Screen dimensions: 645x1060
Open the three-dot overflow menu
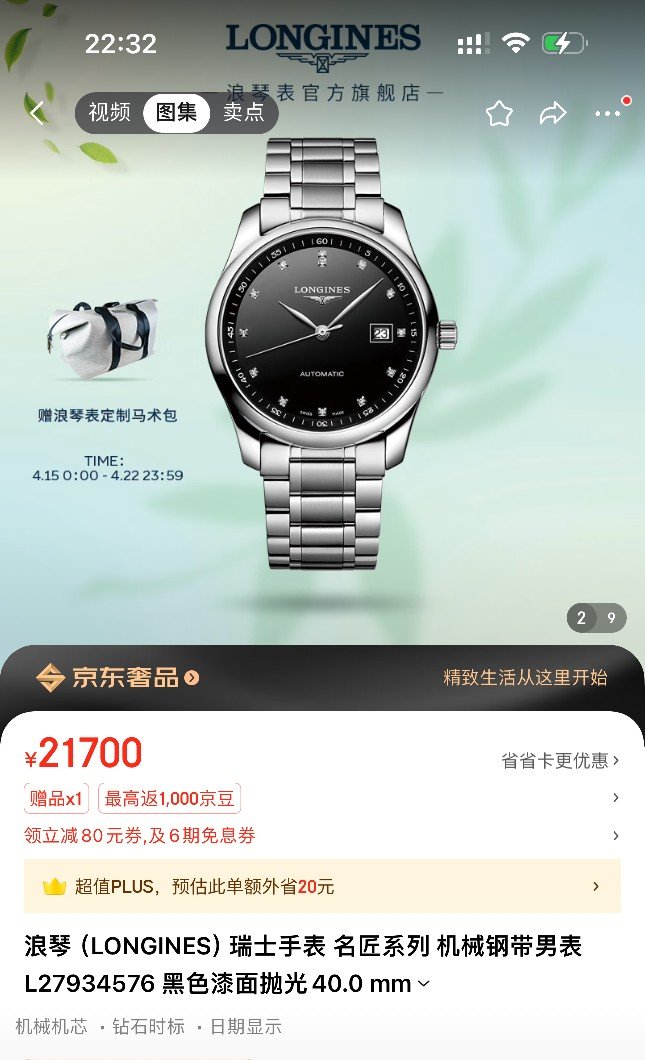click(608, 114)
